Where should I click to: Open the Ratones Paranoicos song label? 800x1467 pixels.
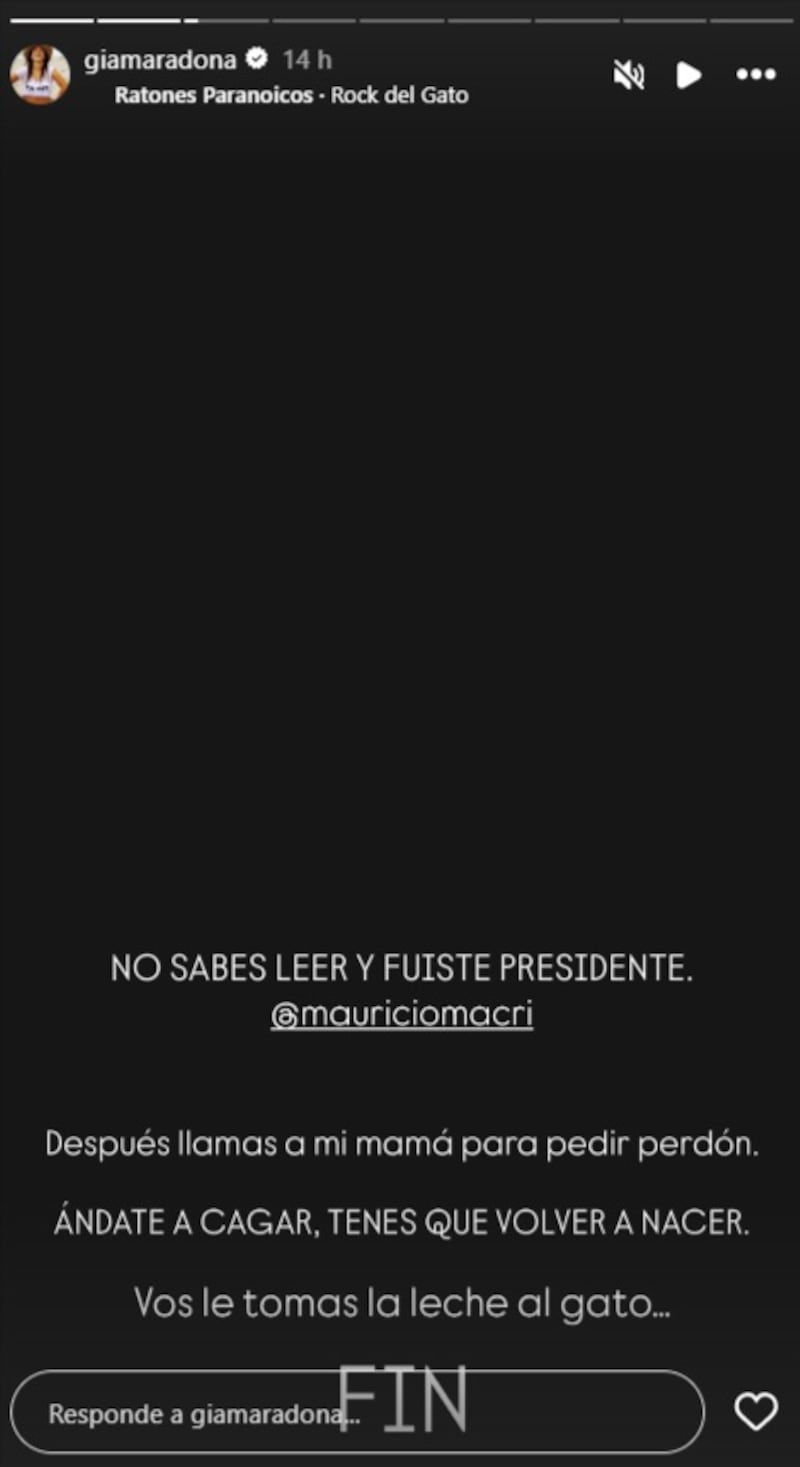291,96
